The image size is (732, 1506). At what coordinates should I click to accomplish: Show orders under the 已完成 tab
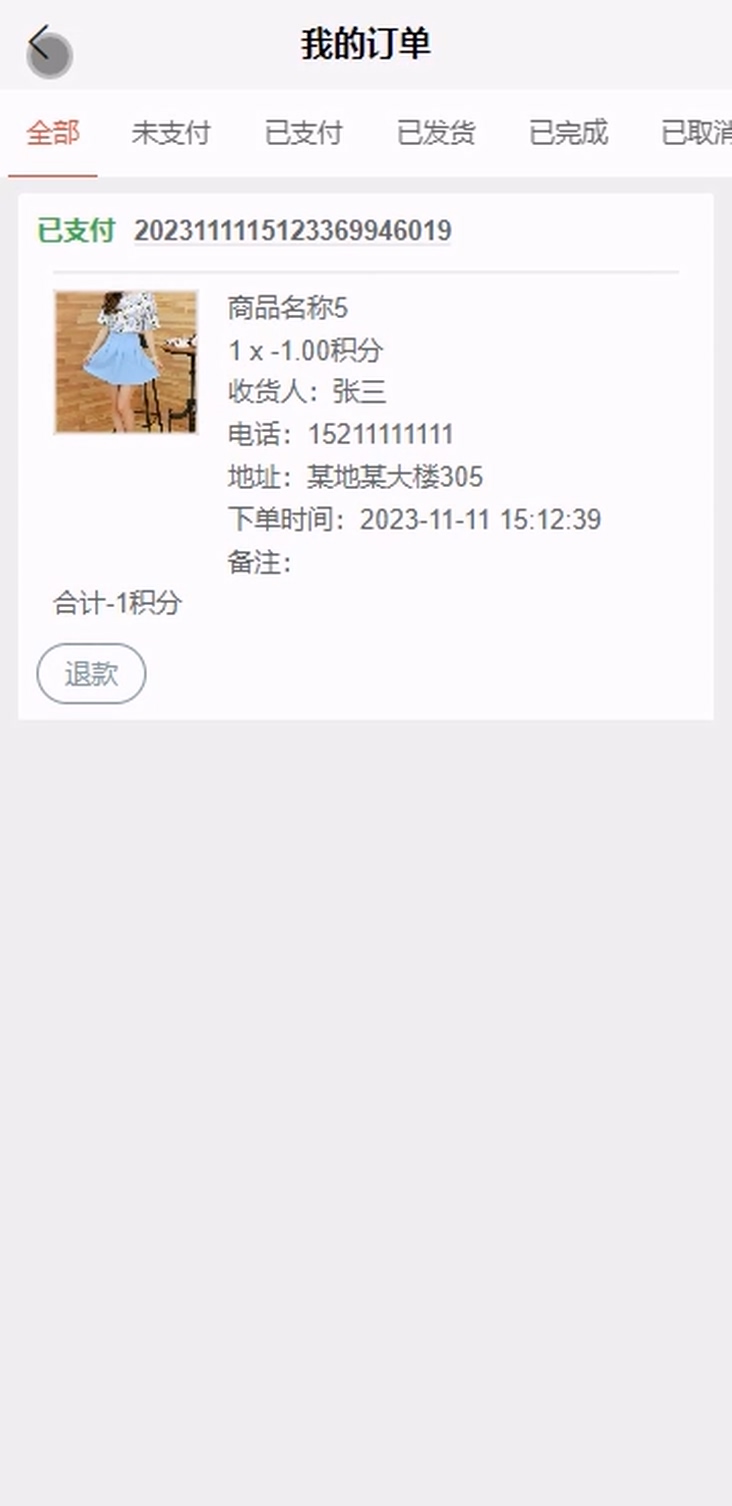click(568, 133)
